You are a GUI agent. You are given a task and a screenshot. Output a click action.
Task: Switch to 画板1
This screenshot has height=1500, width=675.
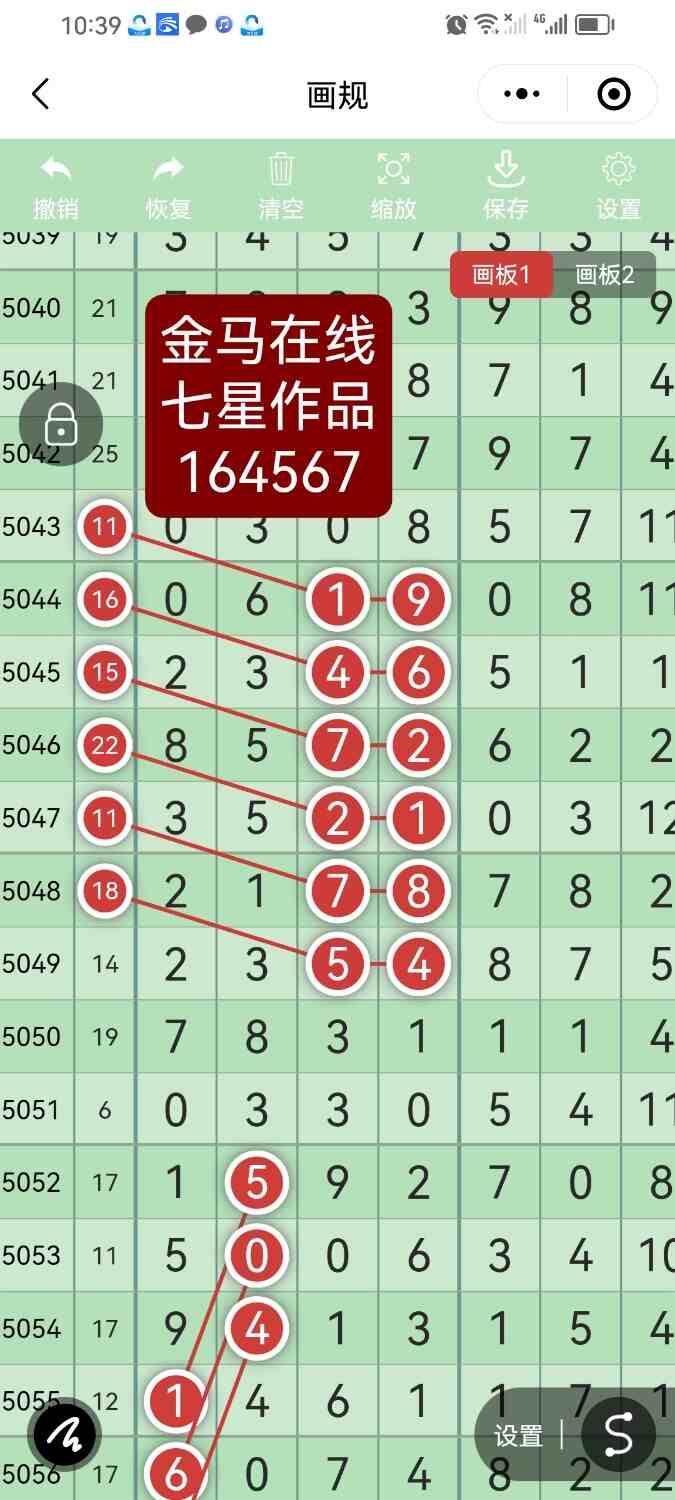(x=500, y=275)
